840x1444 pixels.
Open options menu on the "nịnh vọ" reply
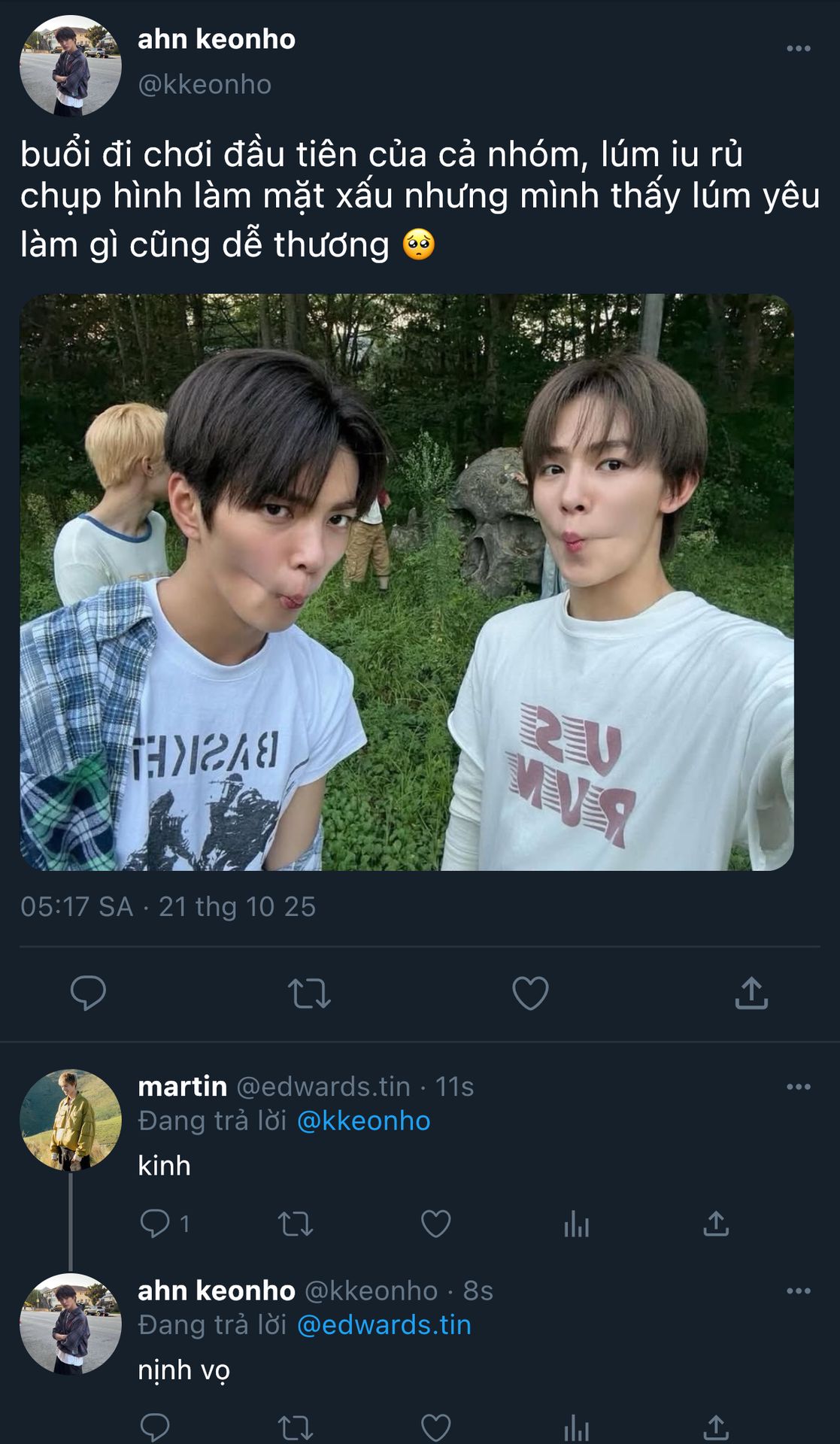798,1291
